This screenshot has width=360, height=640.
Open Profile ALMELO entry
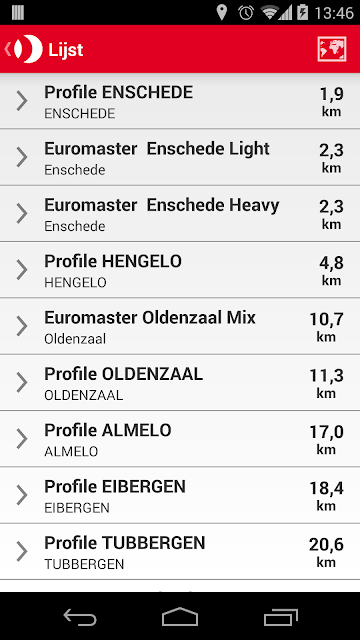point(180,439)
